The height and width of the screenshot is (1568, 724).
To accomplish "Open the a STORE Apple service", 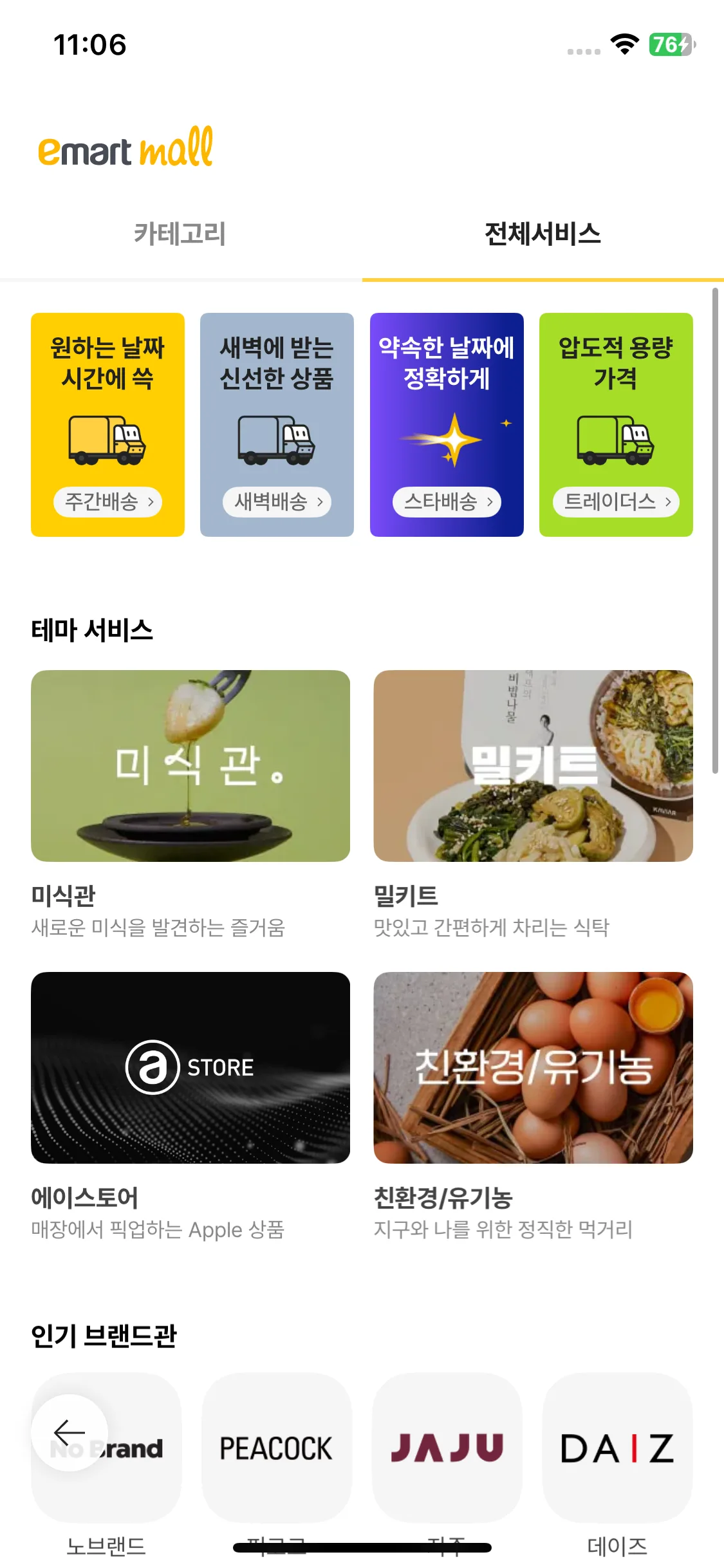I will (191, 1068).
